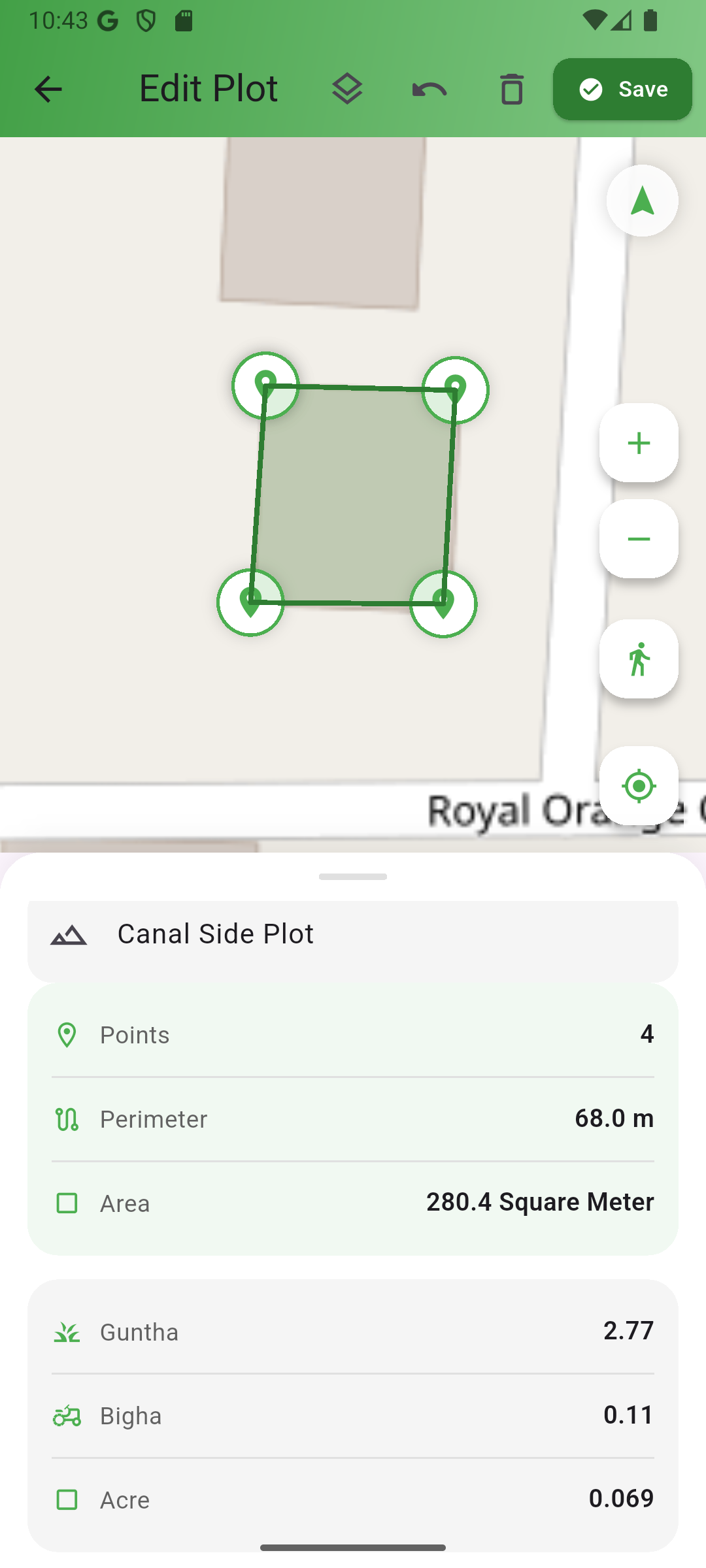Enable walking mode with the pedestrian button
This screenshot has width=706, height=1568.
pyautogui.click(x=639, y=659)
